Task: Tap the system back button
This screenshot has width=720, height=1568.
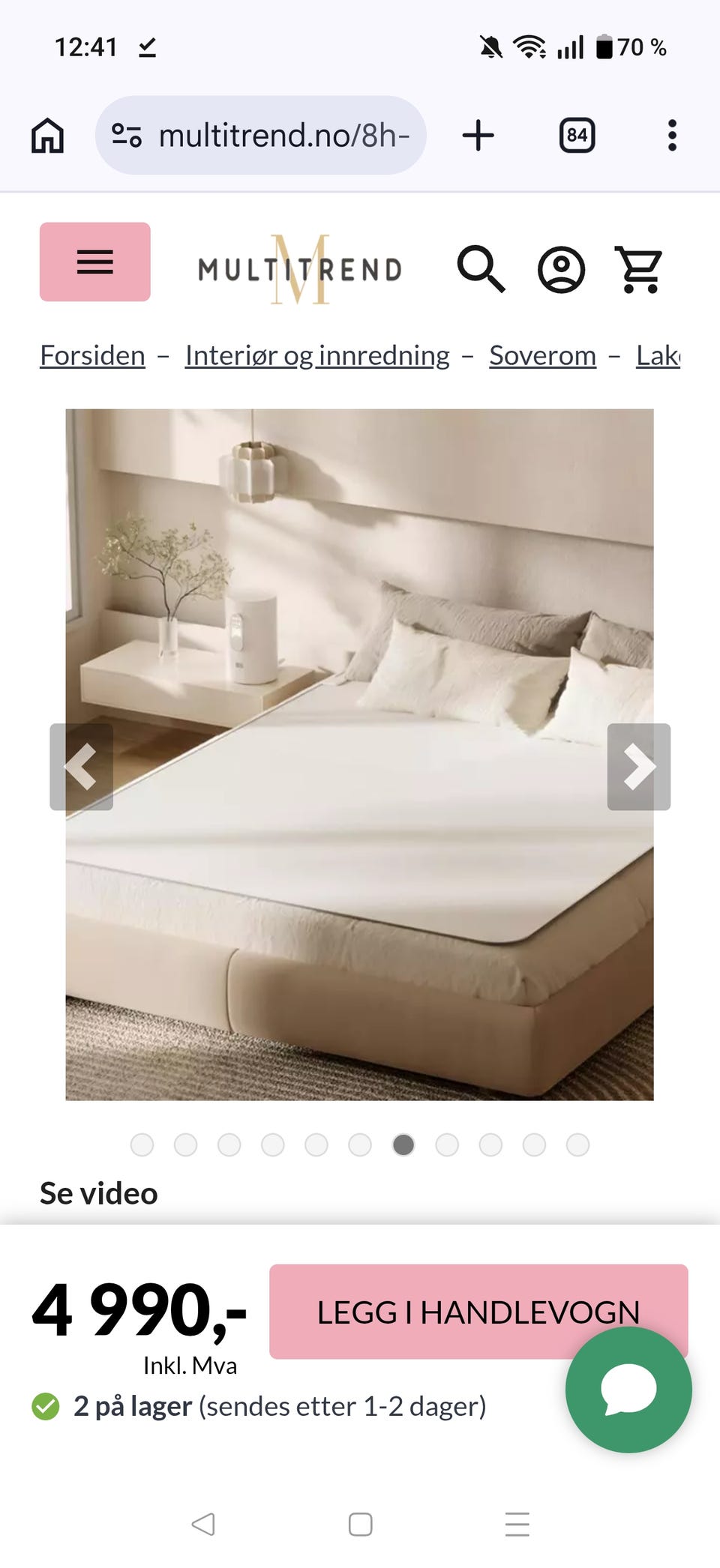Action: (203, 1524)
